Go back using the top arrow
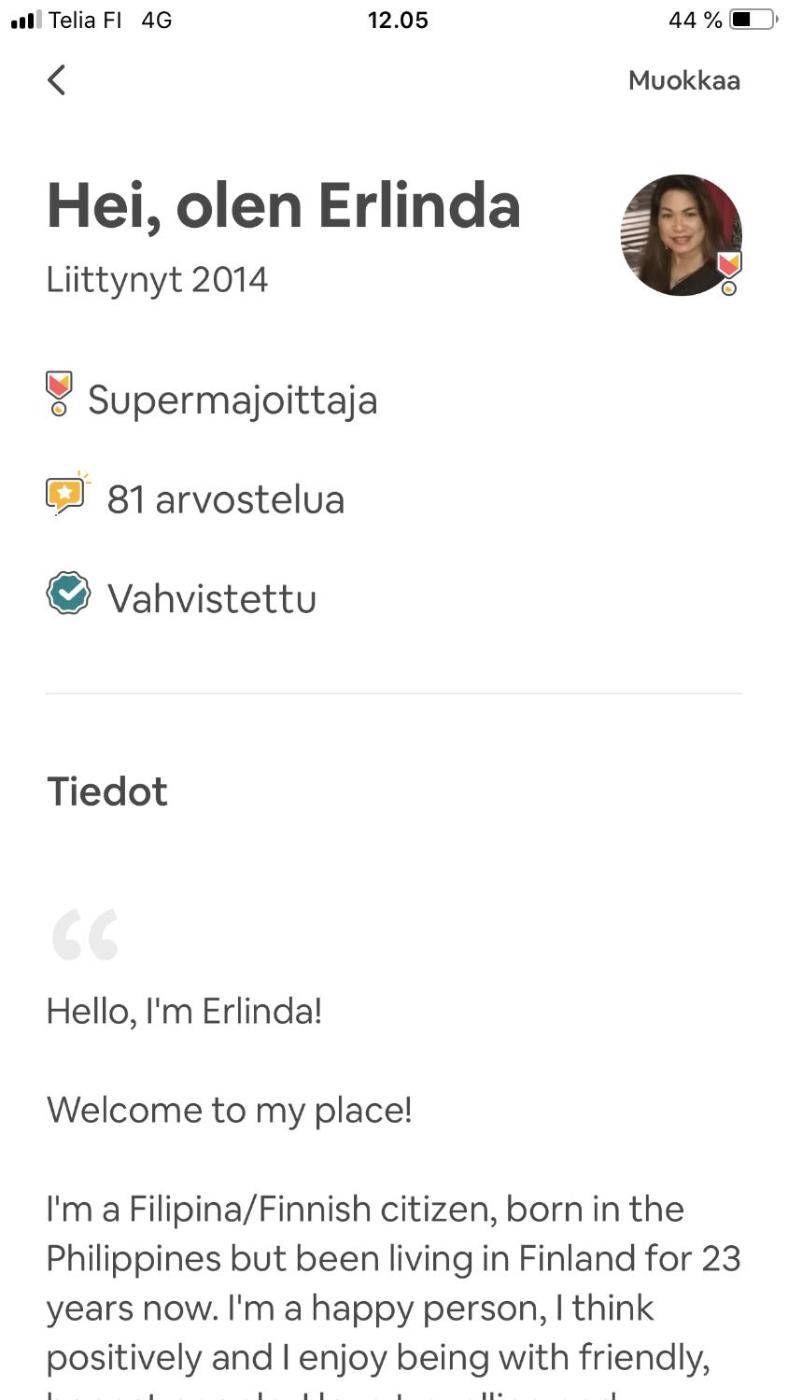Screen dimensions: 788x1400 click(x=57, y=80)
